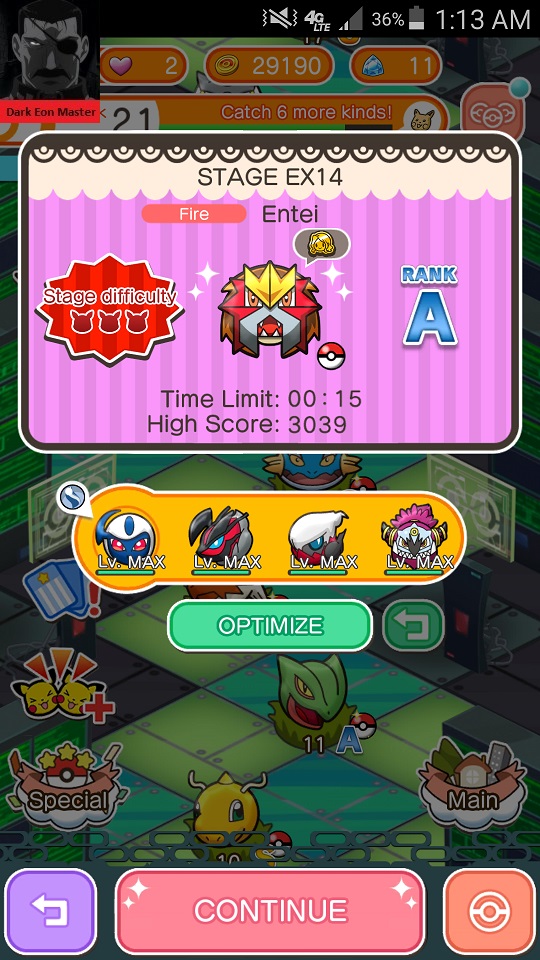Screen dimensions: 540x960
Task: Tap the hearts counter showing 2
Action: pyautogui.click(x=146, y=66)
